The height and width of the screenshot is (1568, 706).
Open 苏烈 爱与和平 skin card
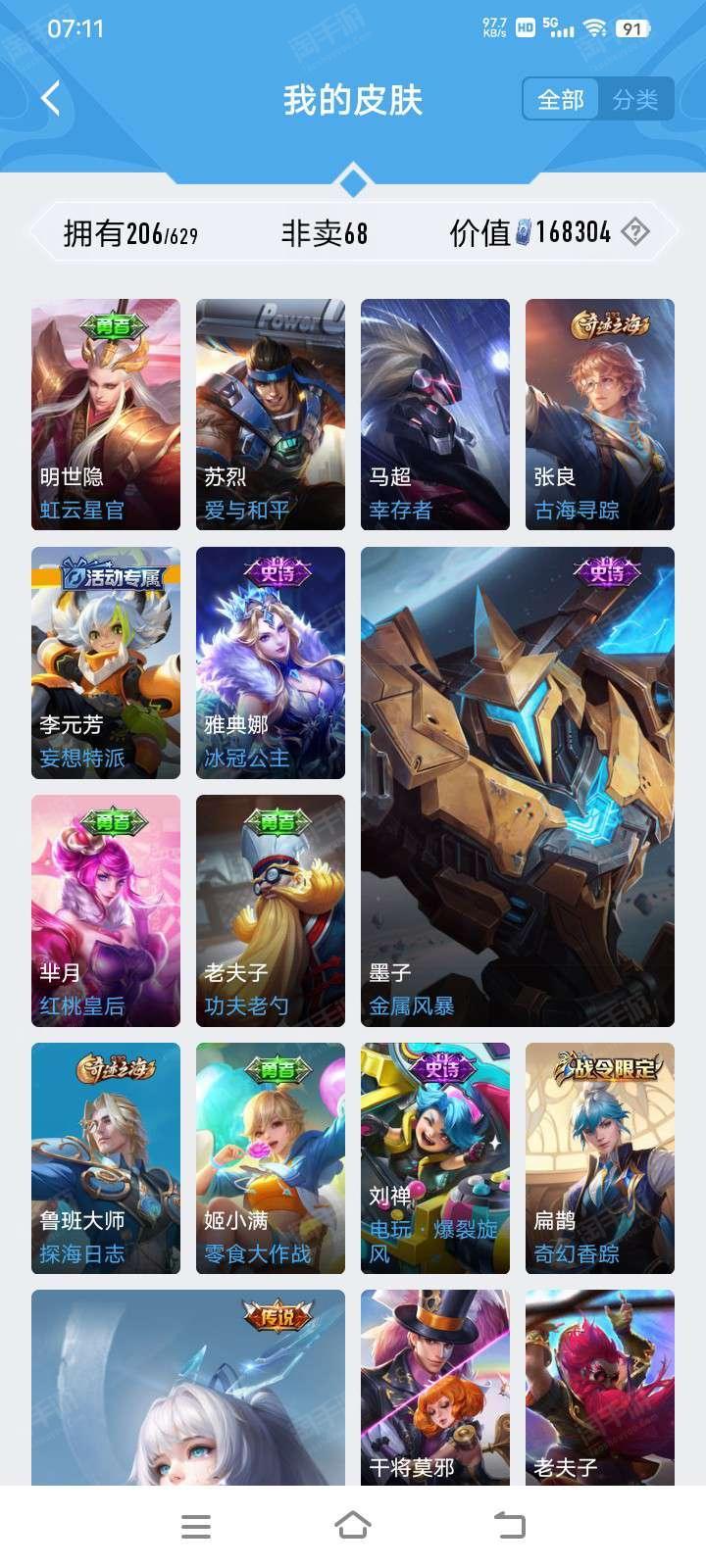271,415
